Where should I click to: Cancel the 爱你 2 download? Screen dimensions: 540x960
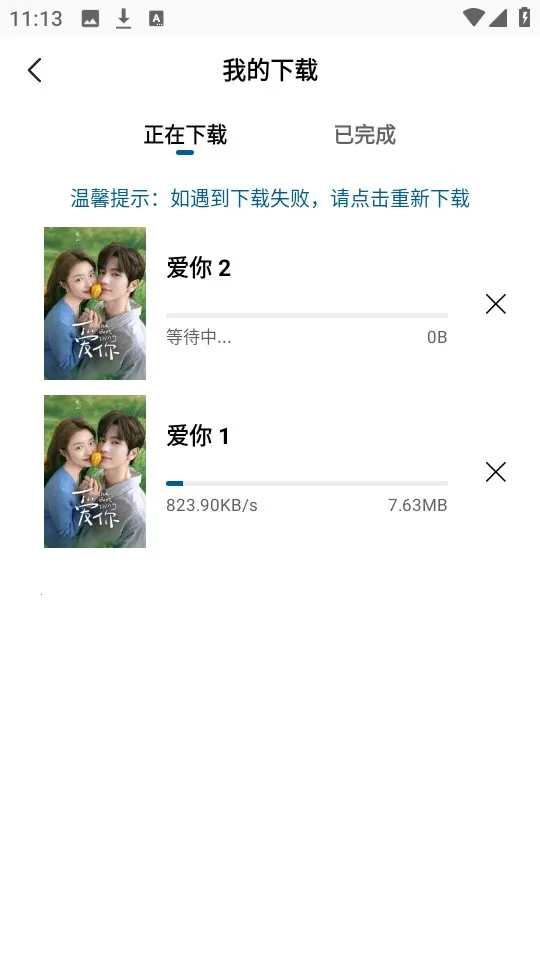(x=495, y=304)
